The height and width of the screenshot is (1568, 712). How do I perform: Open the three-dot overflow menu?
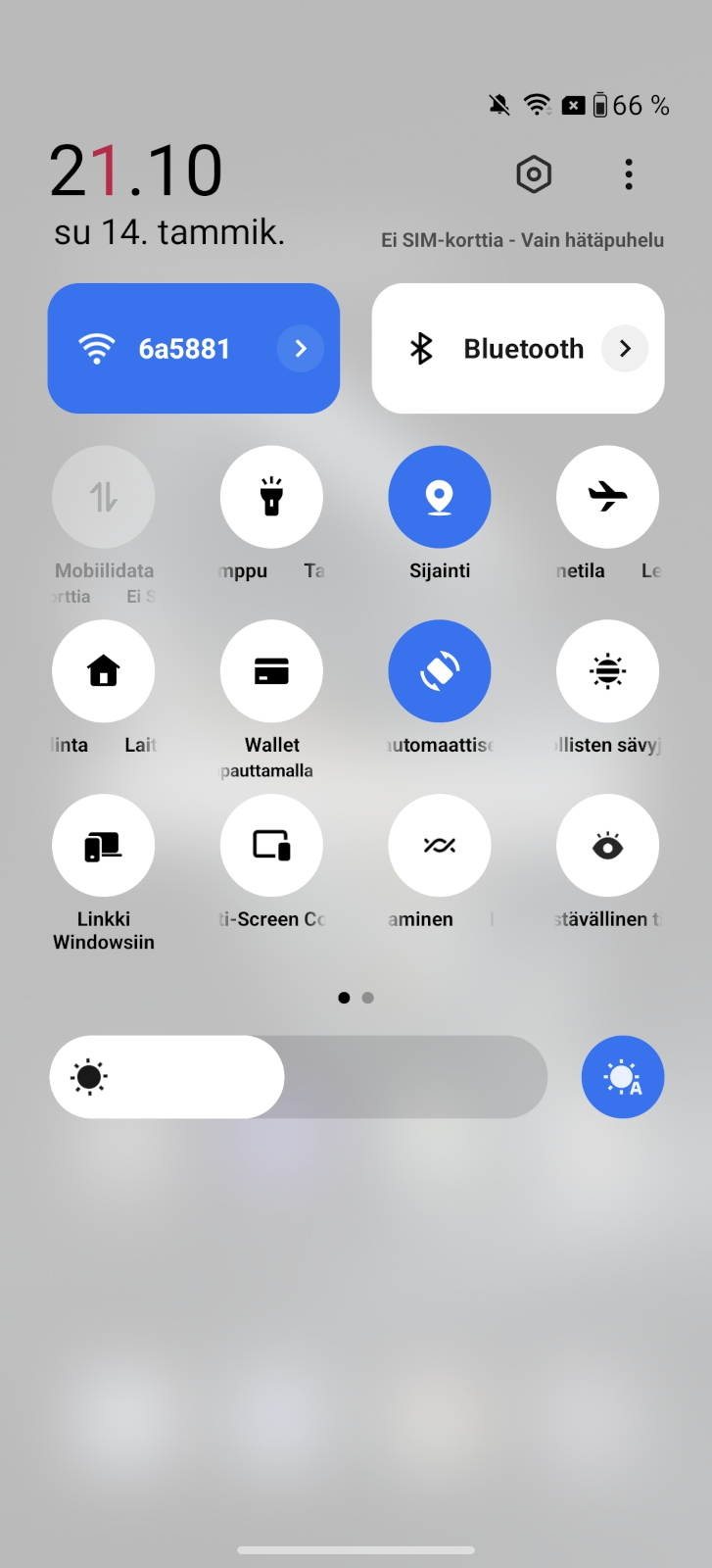pos(628,174)
